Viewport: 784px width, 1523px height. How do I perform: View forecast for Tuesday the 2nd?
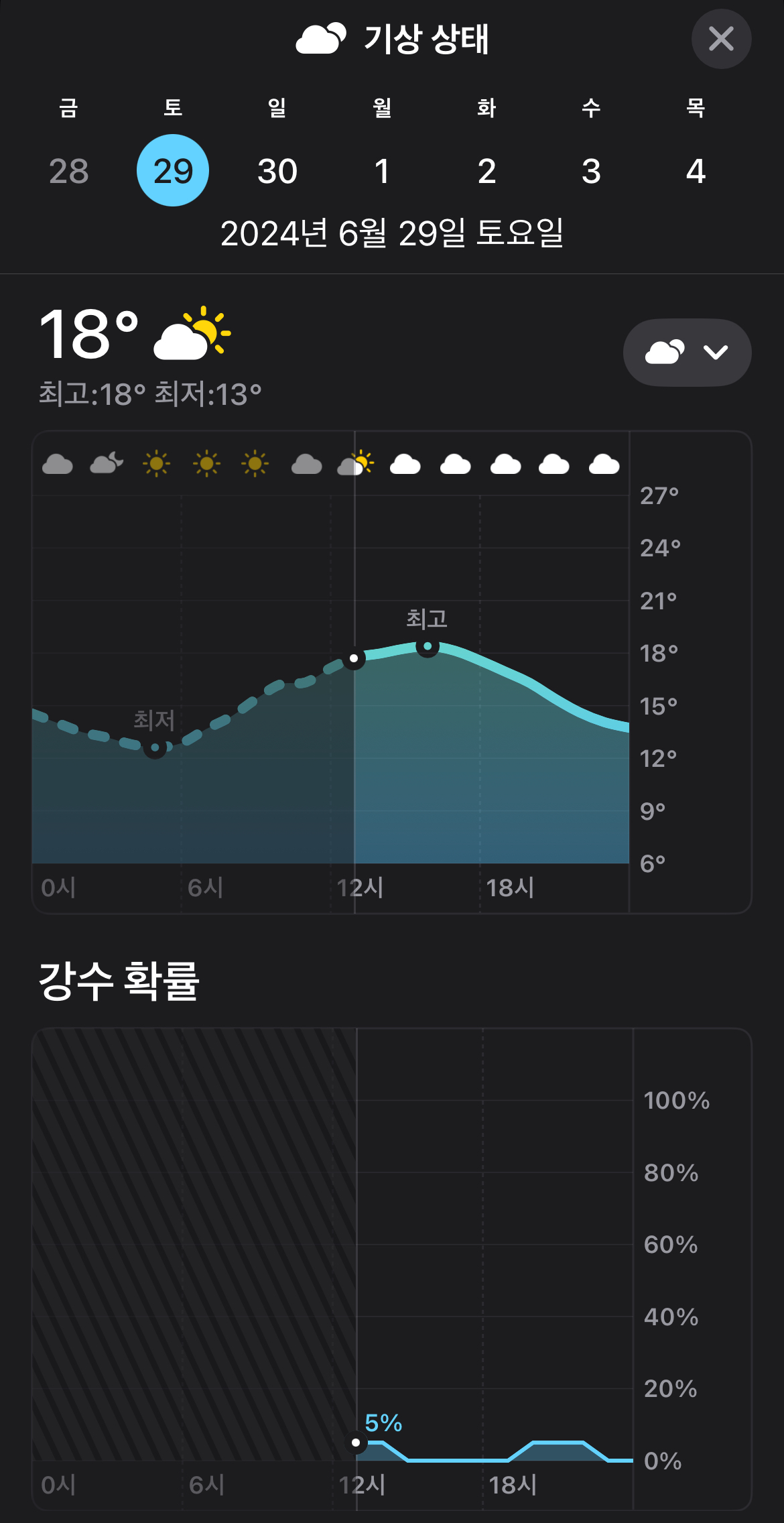(486, 170)
